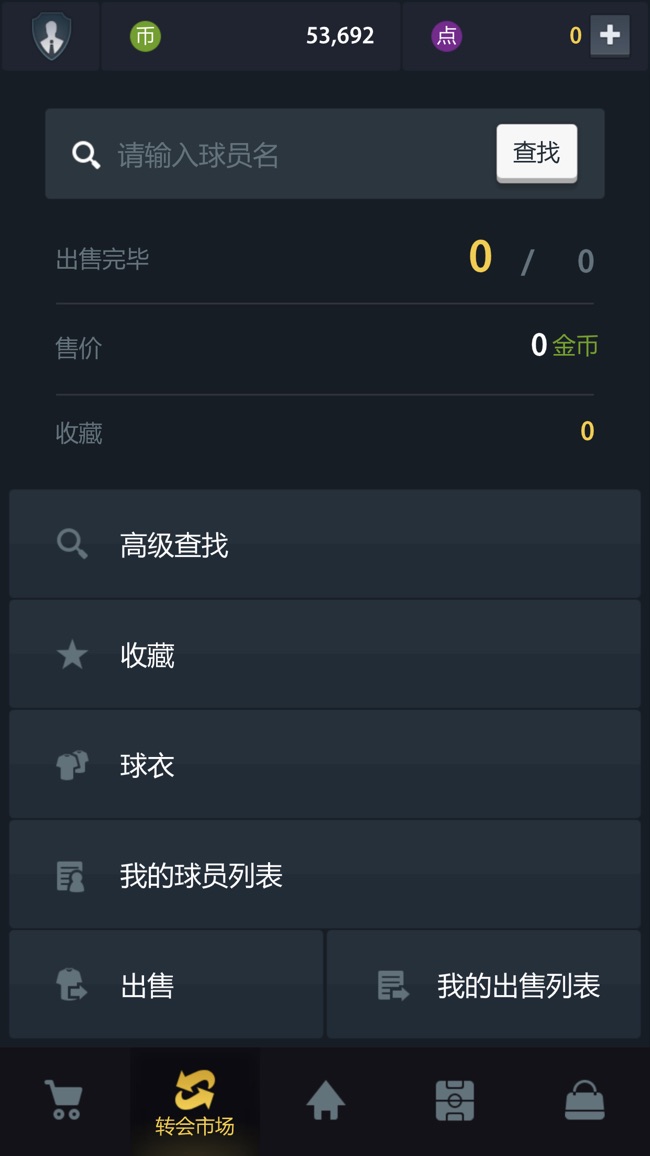Open 高级查找 advanced search
This screenshot has width=650, height=1156.
324,545
